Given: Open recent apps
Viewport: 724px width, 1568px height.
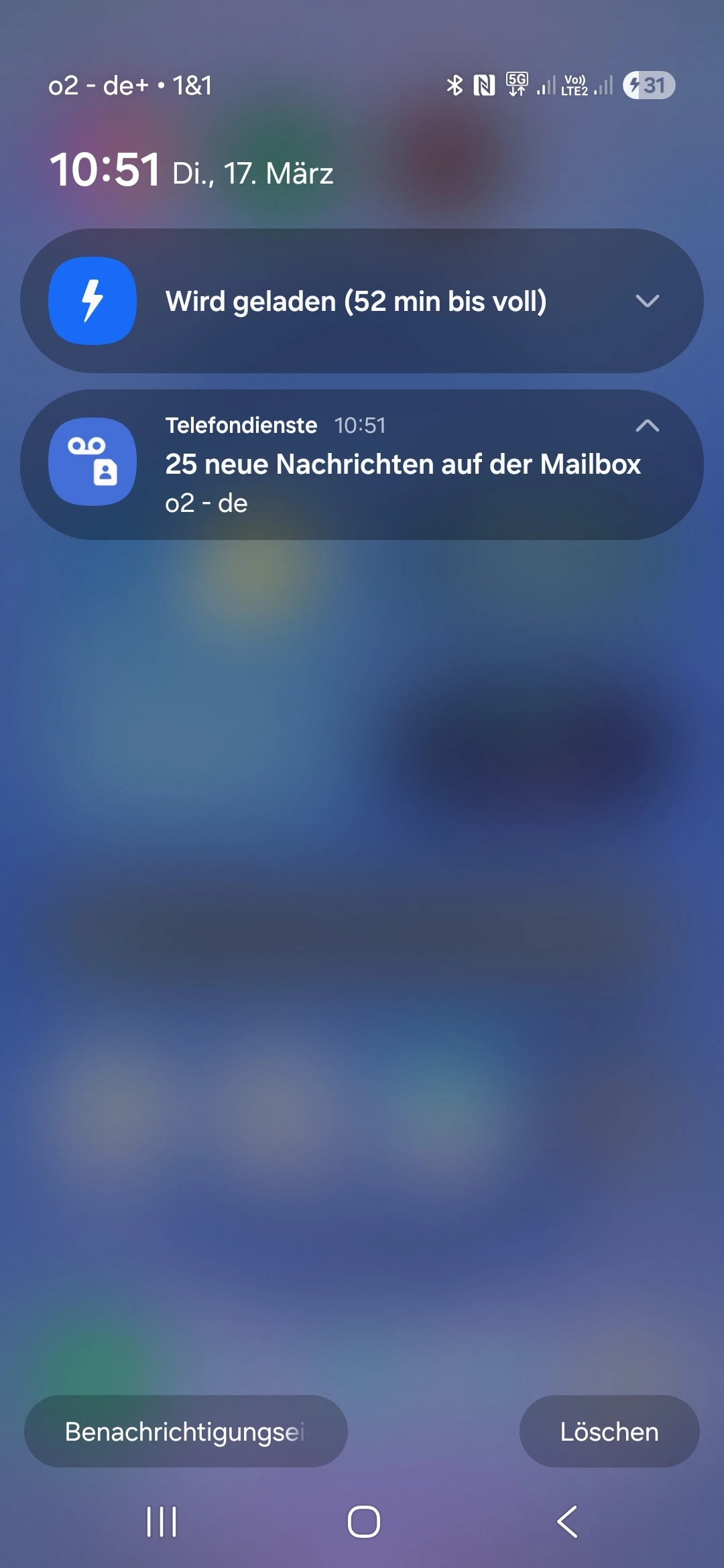Looking at the screenshot, I should (x=162, y=1521).
